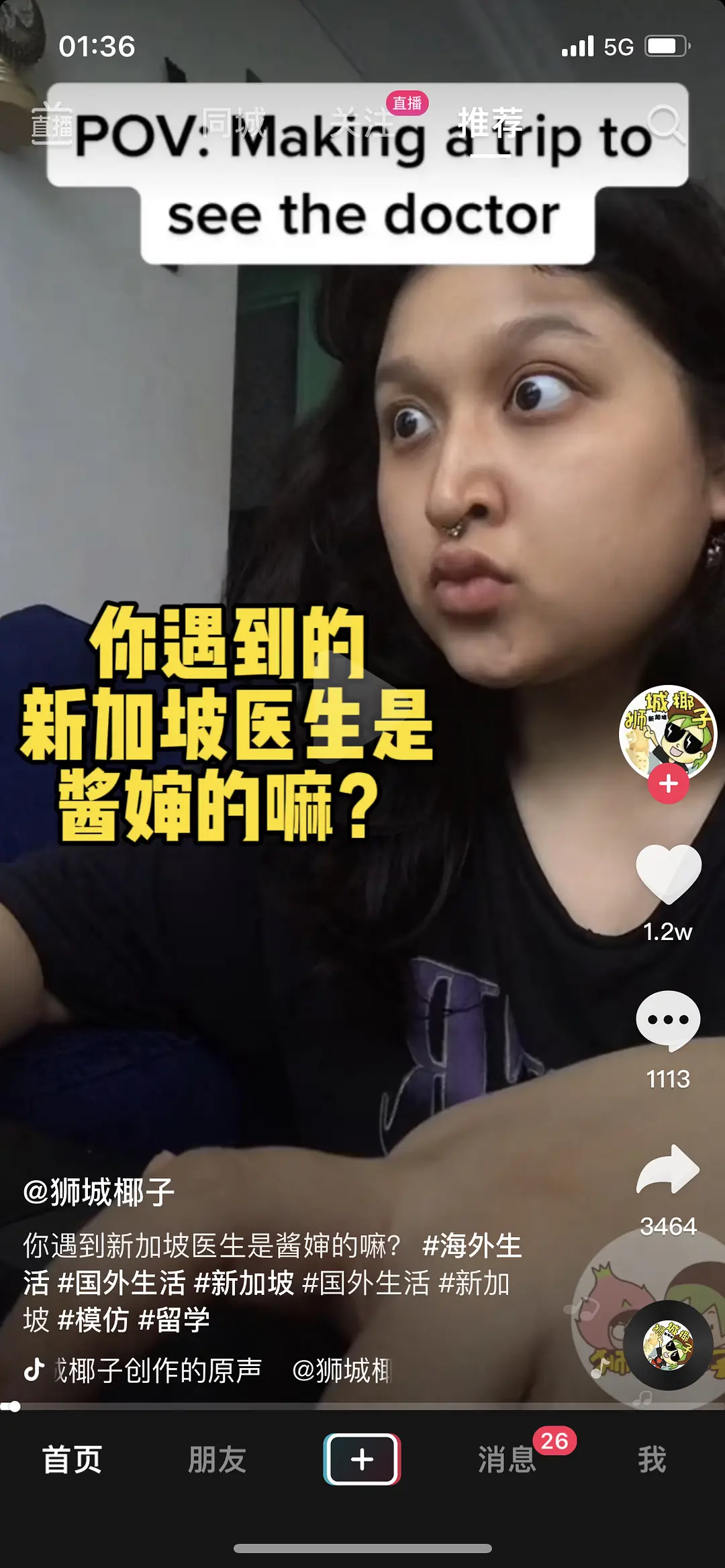Open the @狮城椰子 username link
Image resolution: width=725 pixels, height=1568 pixels.
coord(99,1192)
